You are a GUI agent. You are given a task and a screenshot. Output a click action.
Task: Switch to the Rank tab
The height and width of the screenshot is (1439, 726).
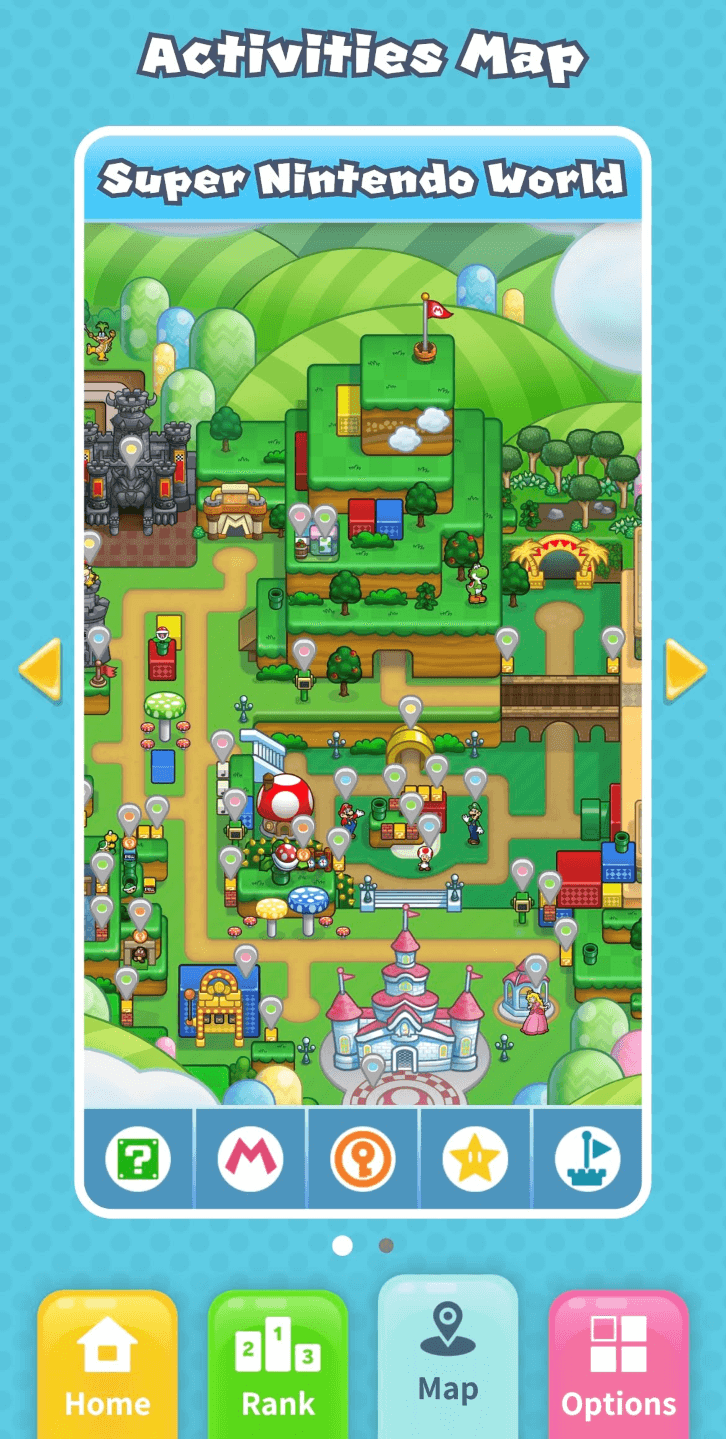coord(278,1365)
